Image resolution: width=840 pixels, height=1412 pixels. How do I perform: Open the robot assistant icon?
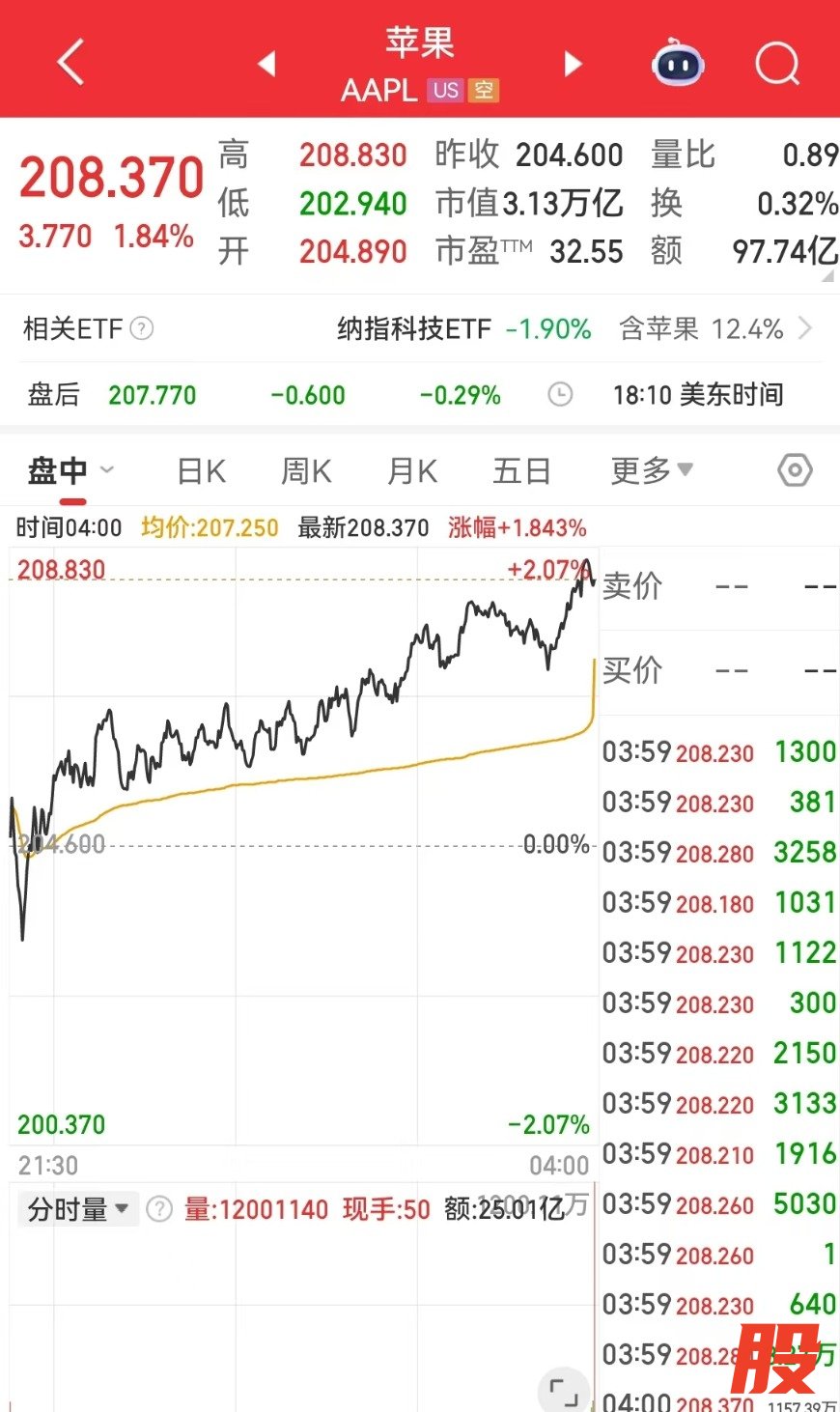(678, 64)
